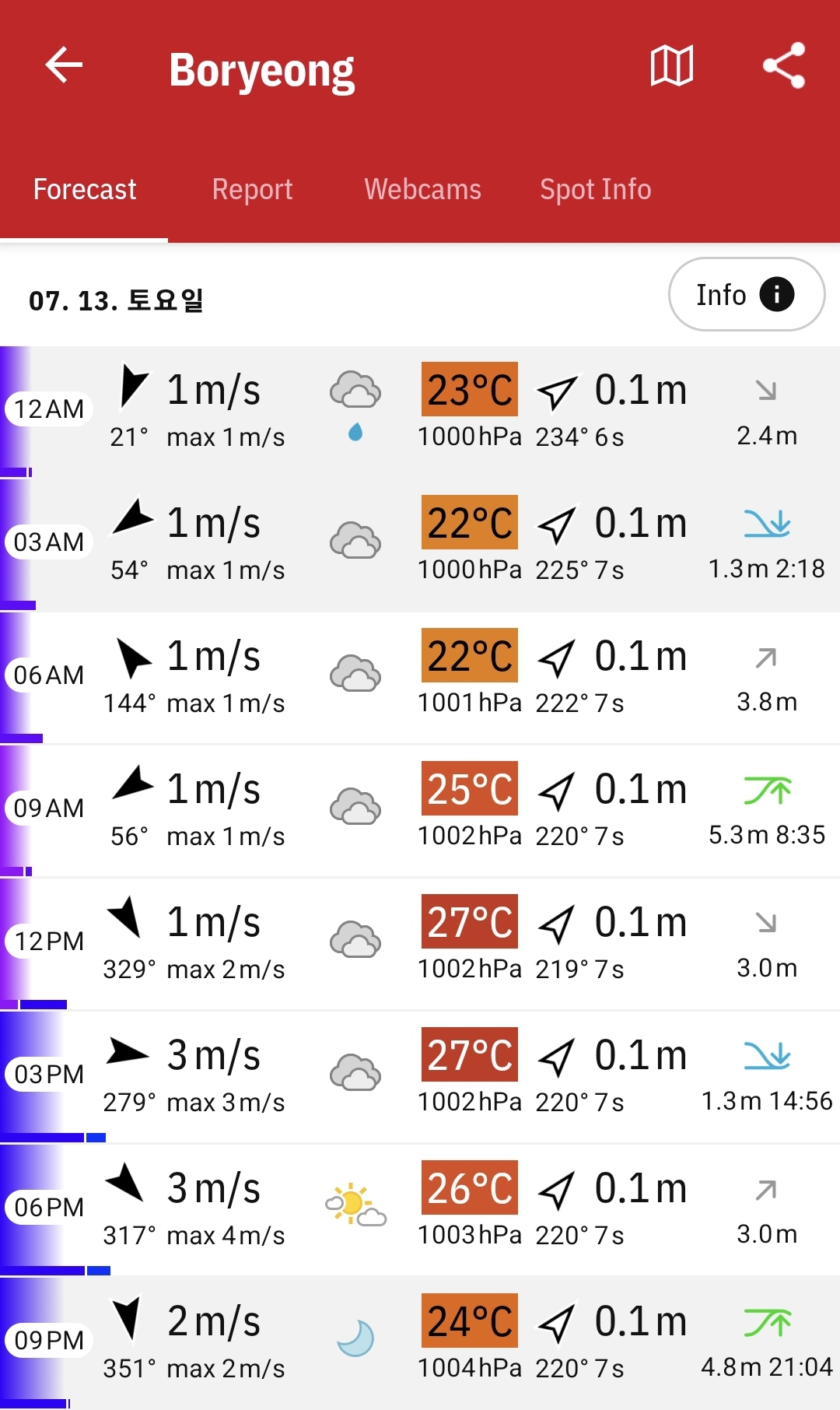840x1410 pixels.
Task: Tap the Info button
Action: coord(746,294)
